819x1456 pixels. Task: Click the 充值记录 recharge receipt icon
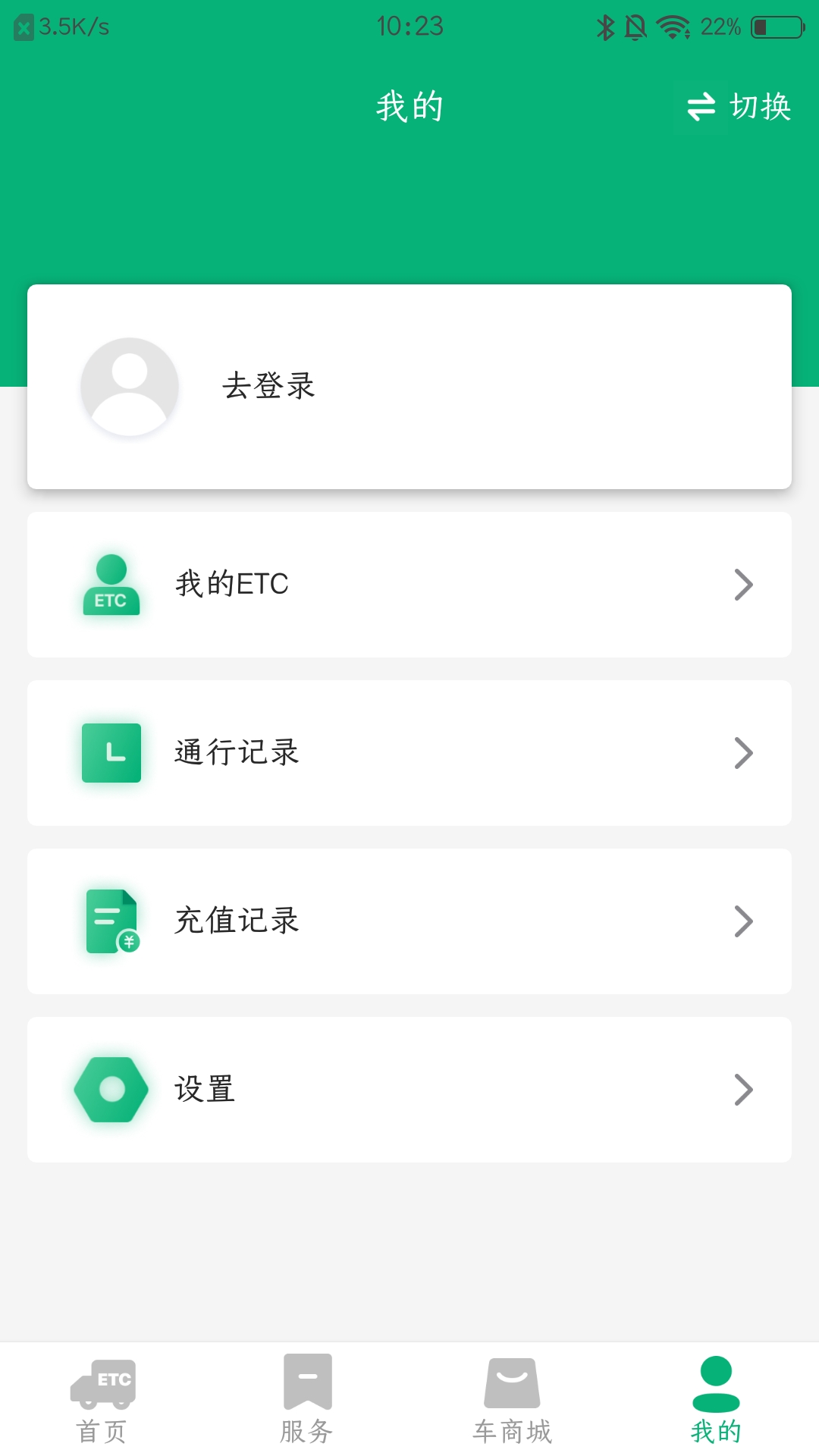tap(111, 921)
